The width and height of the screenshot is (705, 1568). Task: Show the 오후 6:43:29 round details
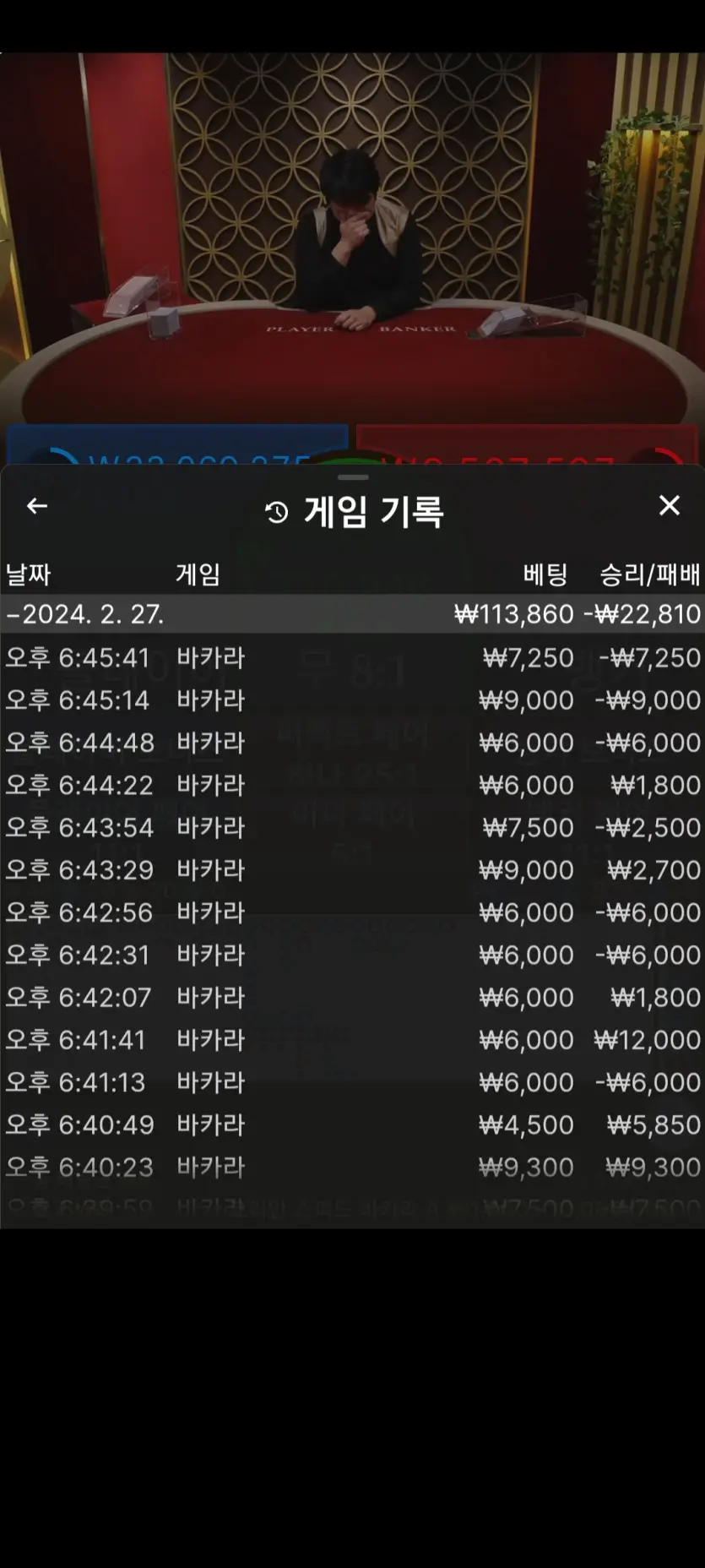click(352, 870)
